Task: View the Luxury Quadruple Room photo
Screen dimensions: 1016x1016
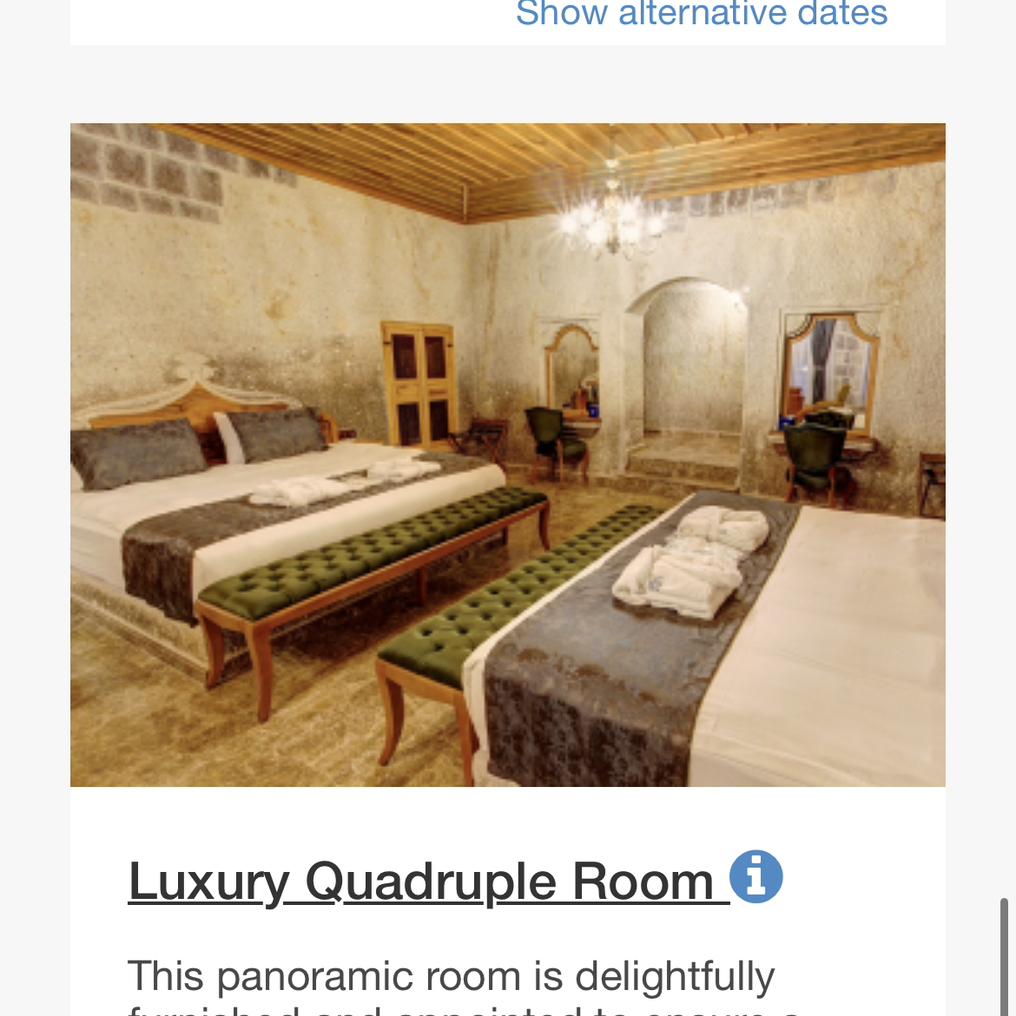Action: point(507,454)
